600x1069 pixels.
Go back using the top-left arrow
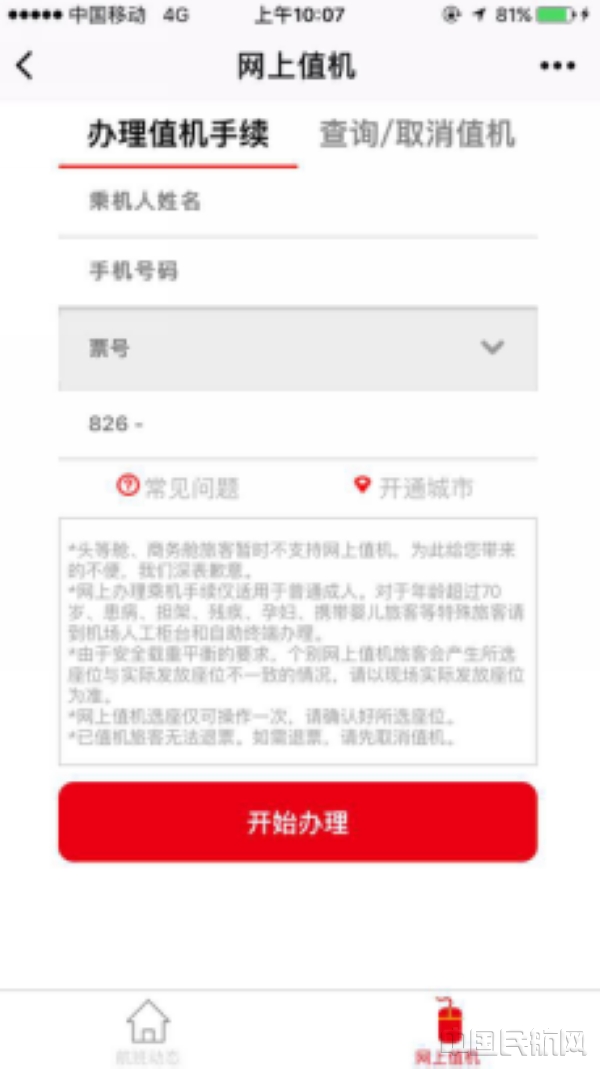click(25, 66)
